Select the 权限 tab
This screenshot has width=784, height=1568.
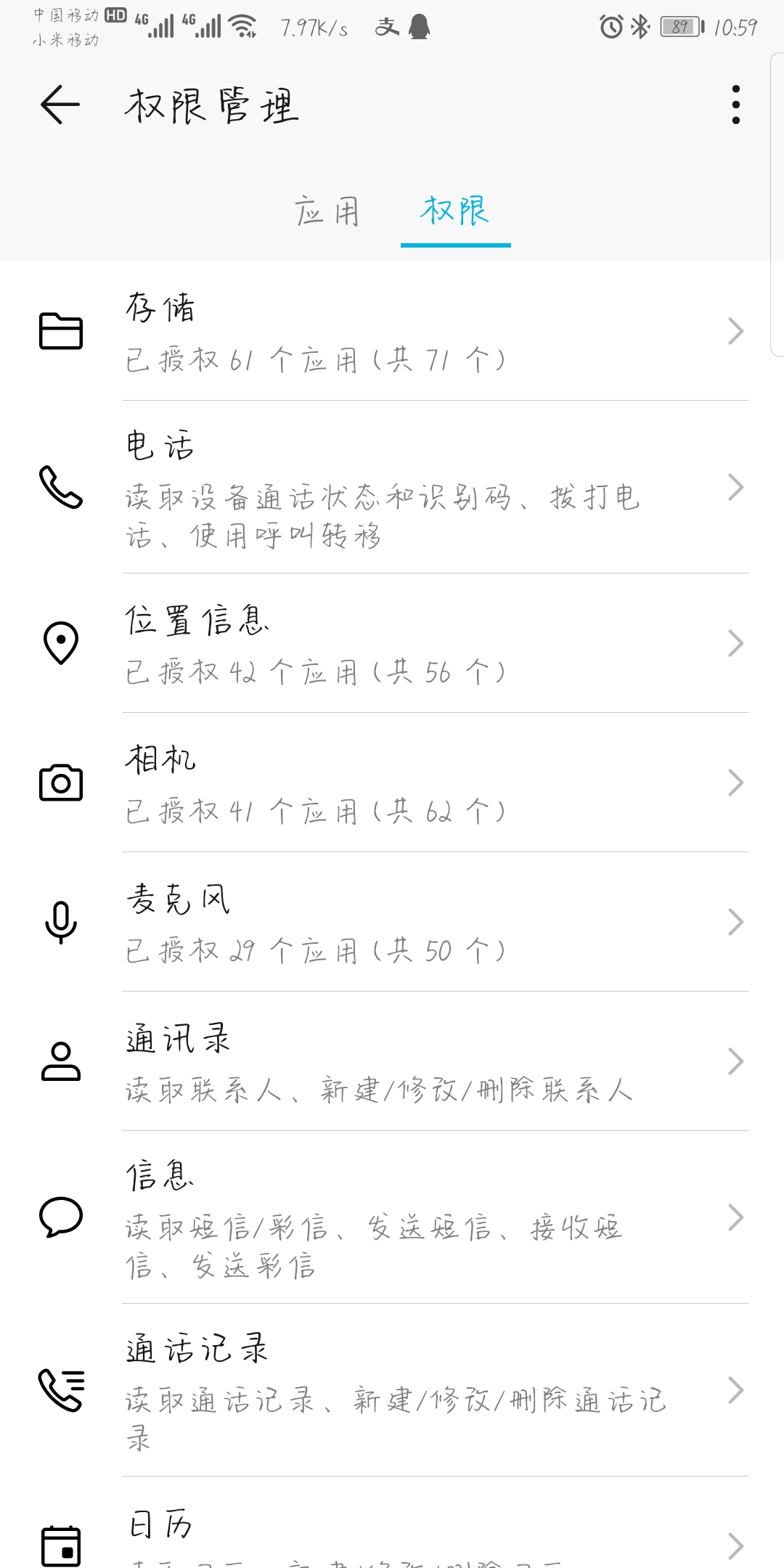pos(455,212)
